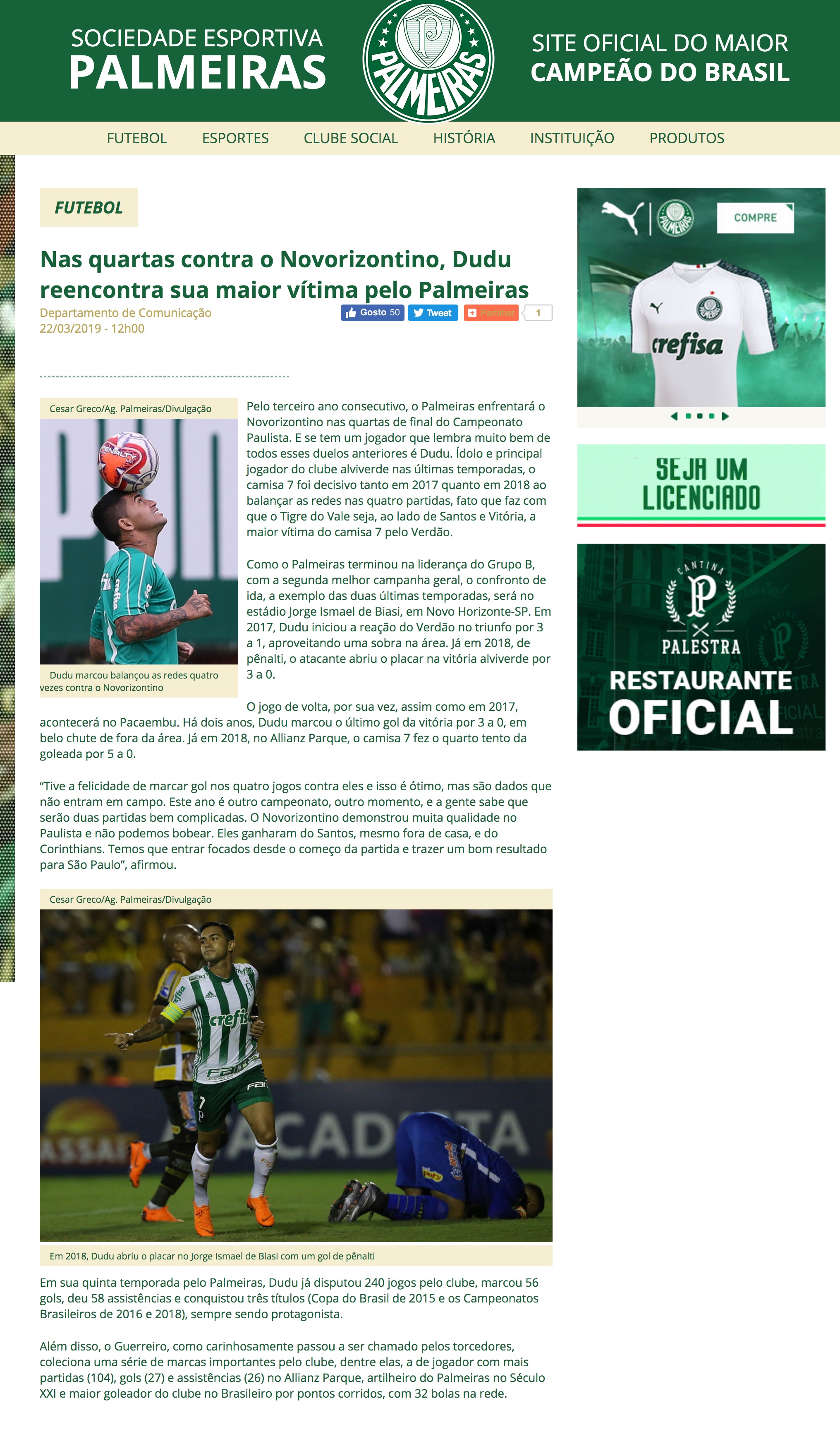Open the Cantina Palestra Restaurante Oficial banner
This screenshot has height=1432, width=840.
pos(701,647)
